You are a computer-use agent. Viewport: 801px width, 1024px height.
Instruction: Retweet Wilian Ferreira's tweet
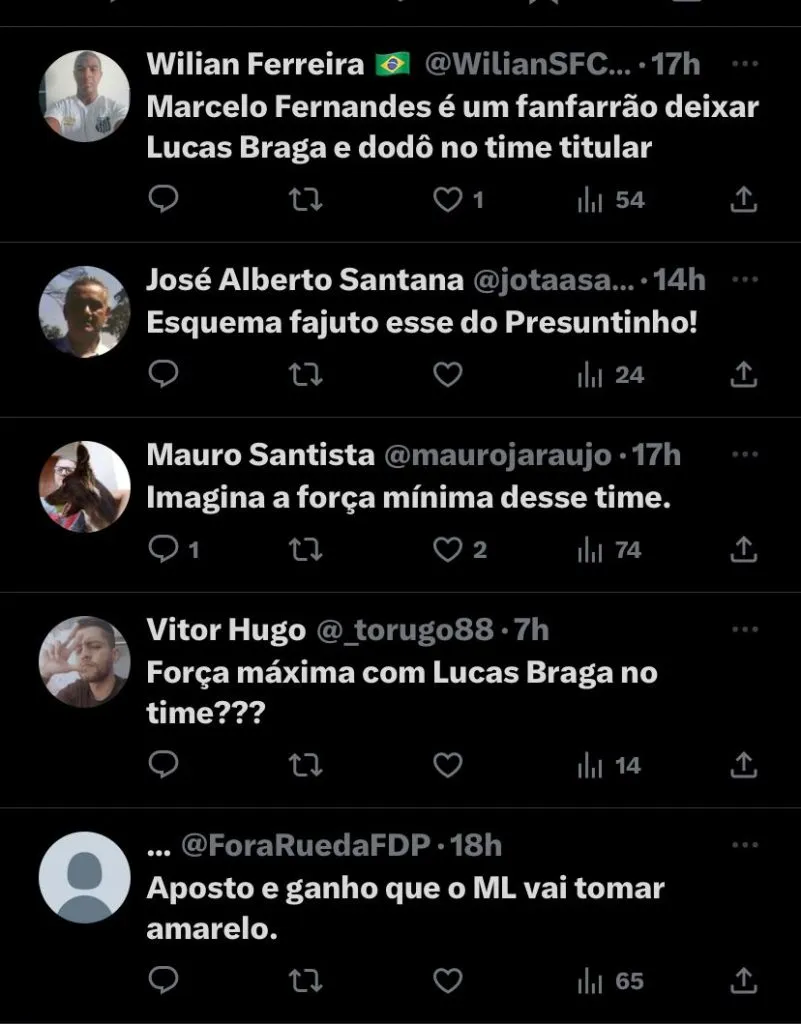tap(305, 200)
